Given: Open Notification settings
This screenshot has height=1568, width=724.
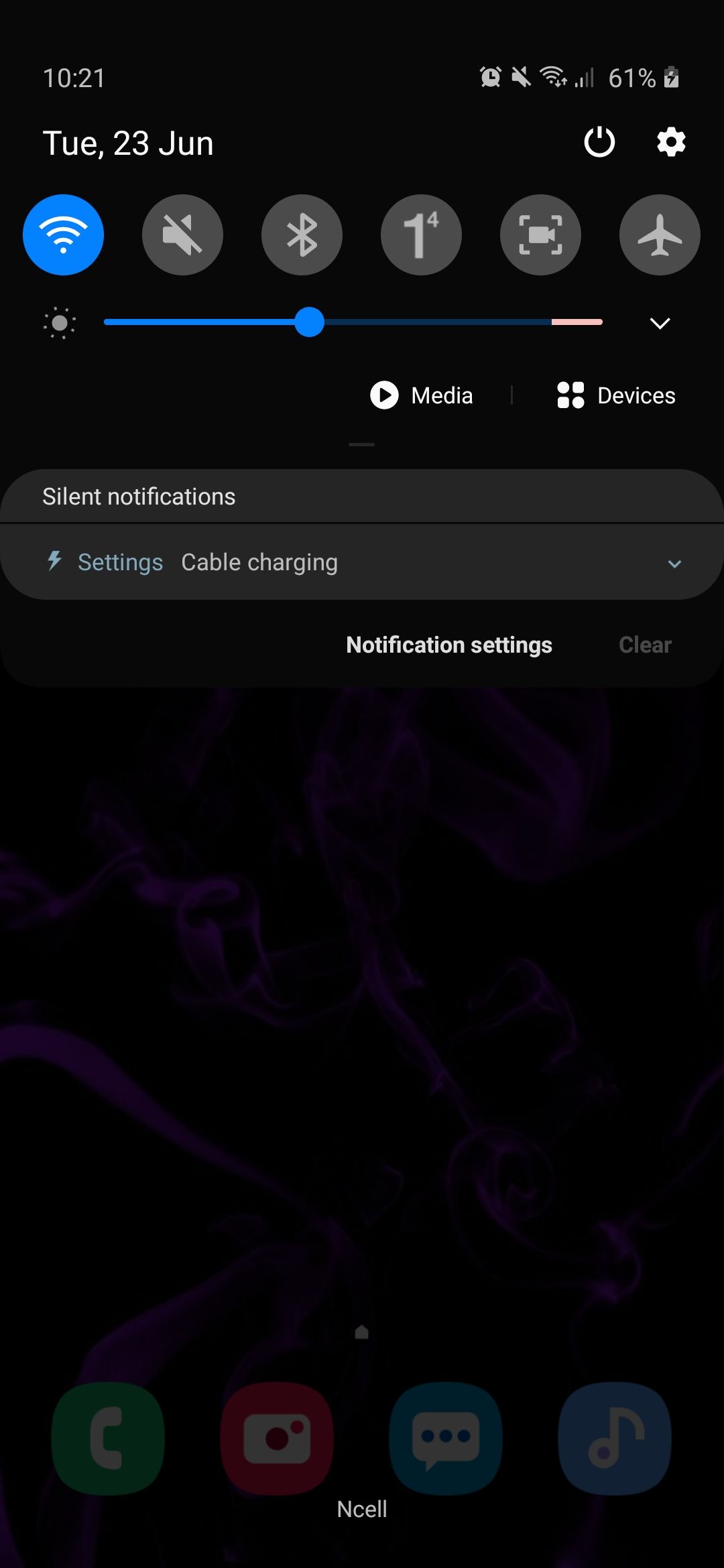Looking at the screenshot, I should pyautogui.click(x=448, y=644).
